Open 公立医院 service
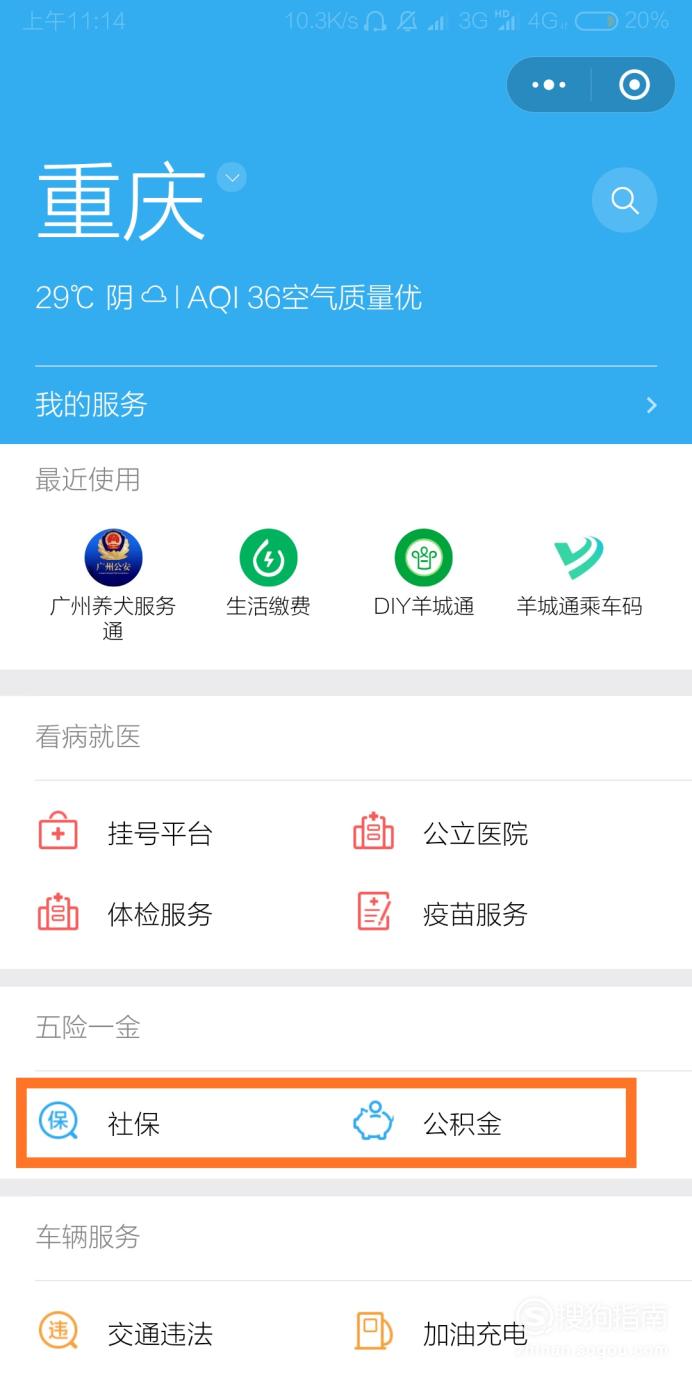The height and width of the screenshot is (1384, 692). pos(441,833)
